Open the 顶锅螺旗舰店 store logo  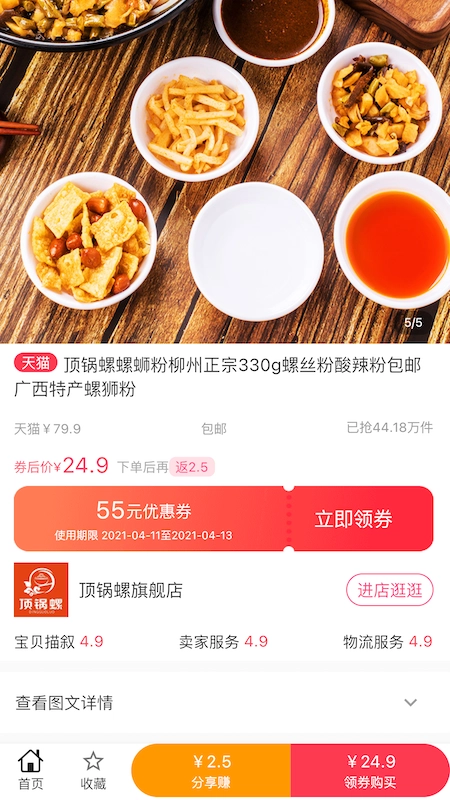41,590
